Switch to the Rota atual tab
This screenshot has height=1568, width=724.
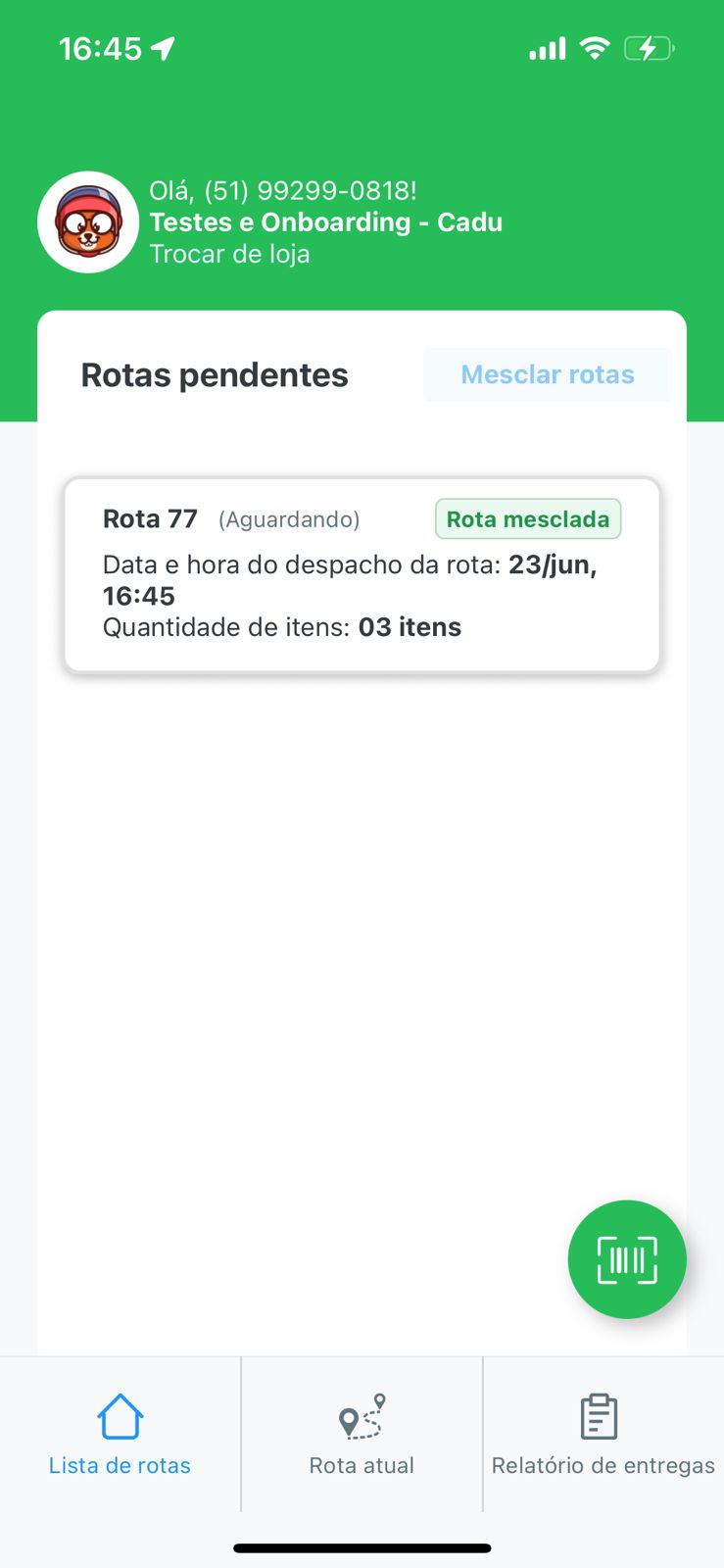pyautogui.click(x=362, y=1435)
